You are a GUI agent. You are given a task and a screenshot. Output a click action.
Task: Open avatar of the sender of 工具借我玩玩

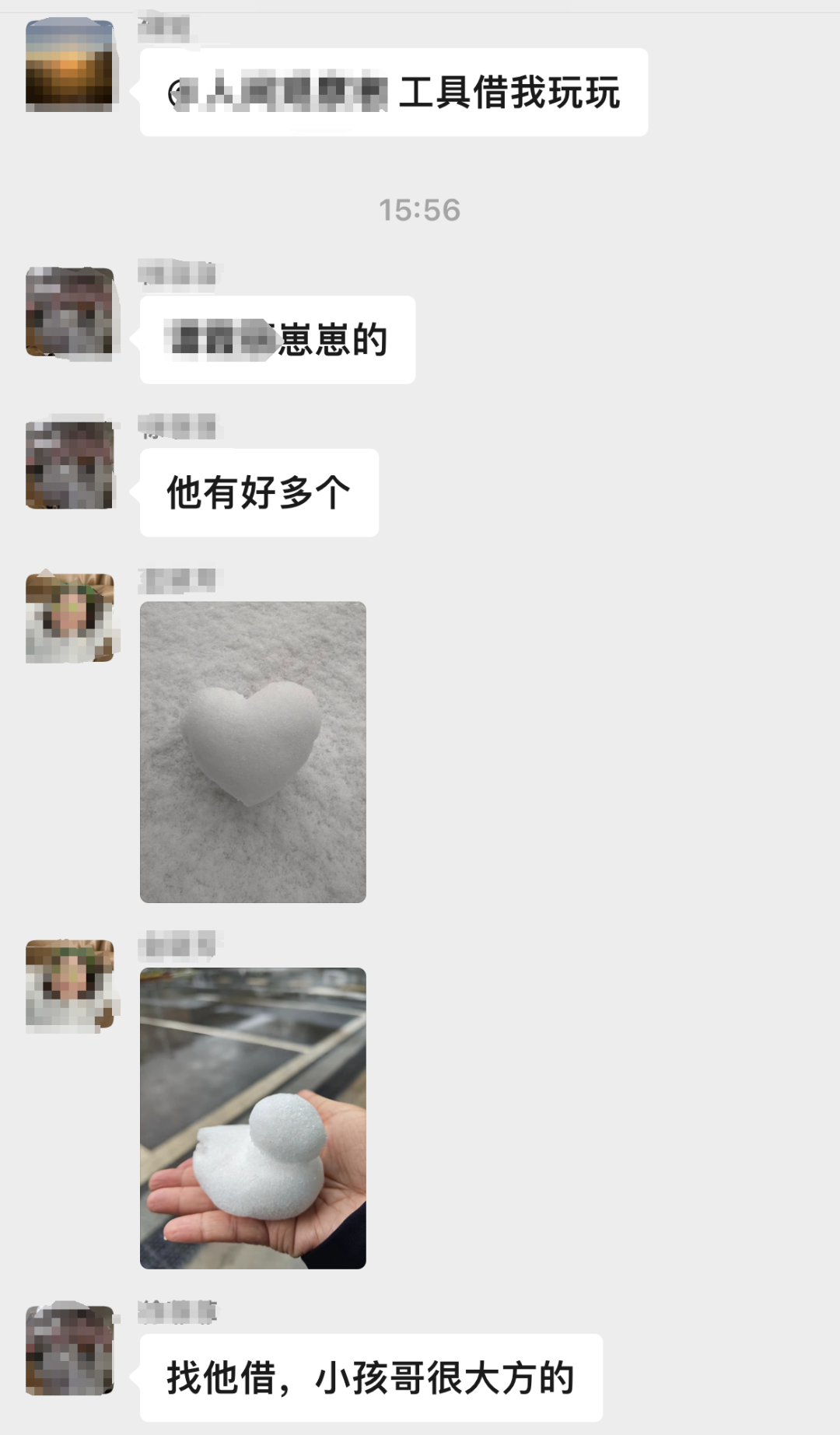point(70,66)
